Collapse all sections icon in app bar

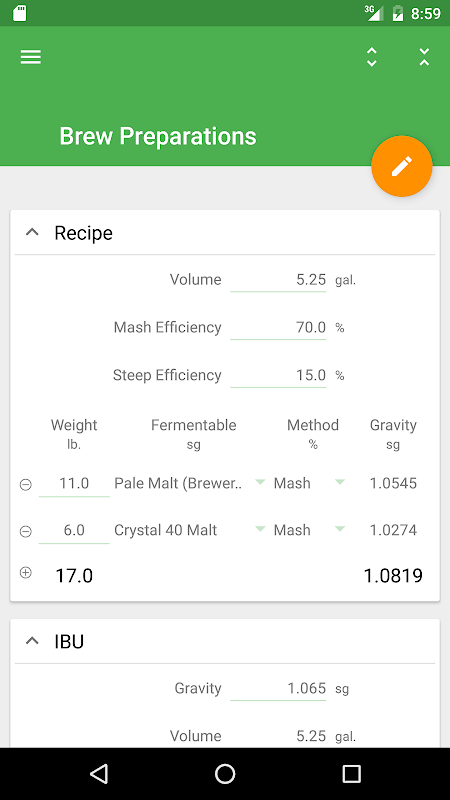tap(424, 57)
